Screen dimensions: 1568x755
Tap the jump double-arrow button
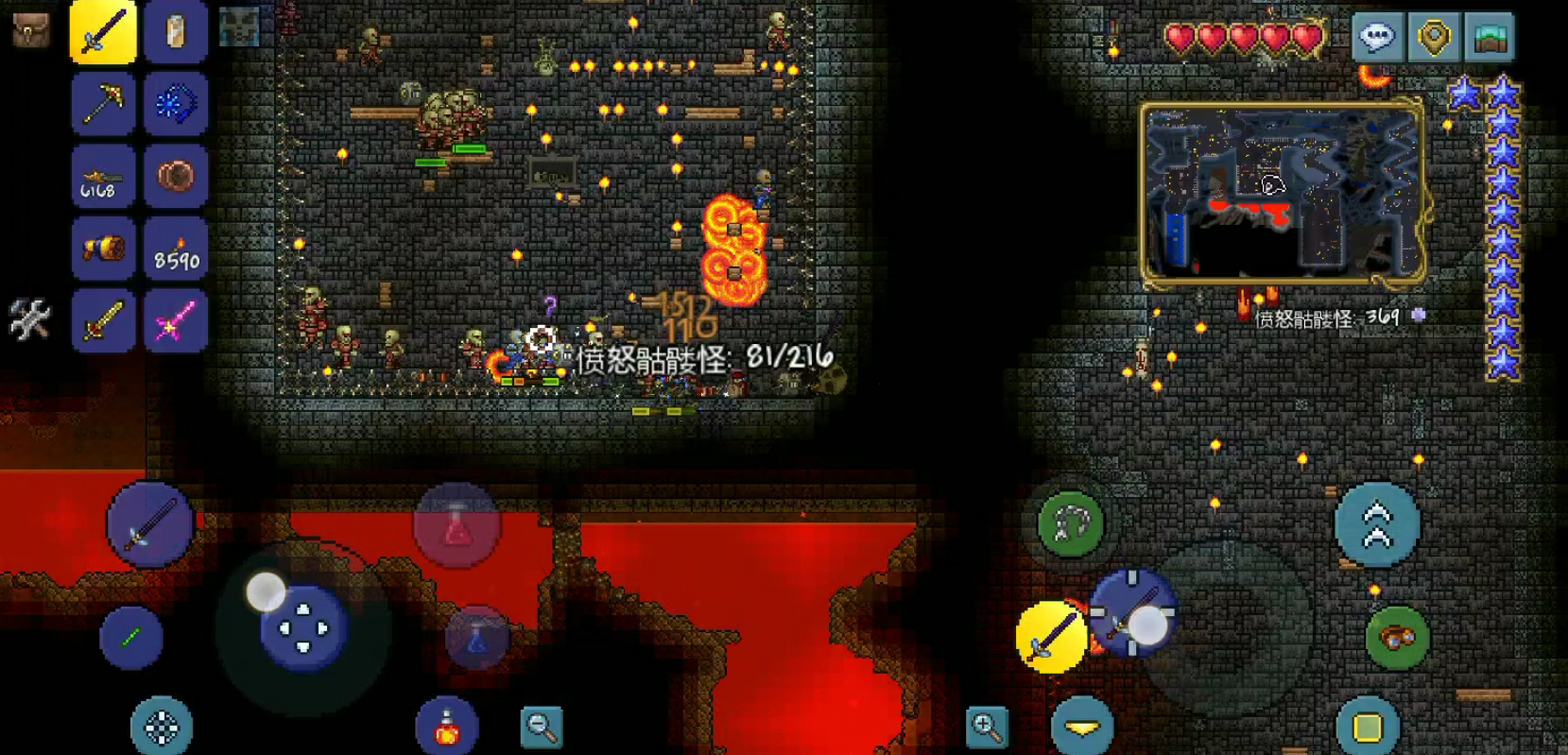coord(1377,524)
